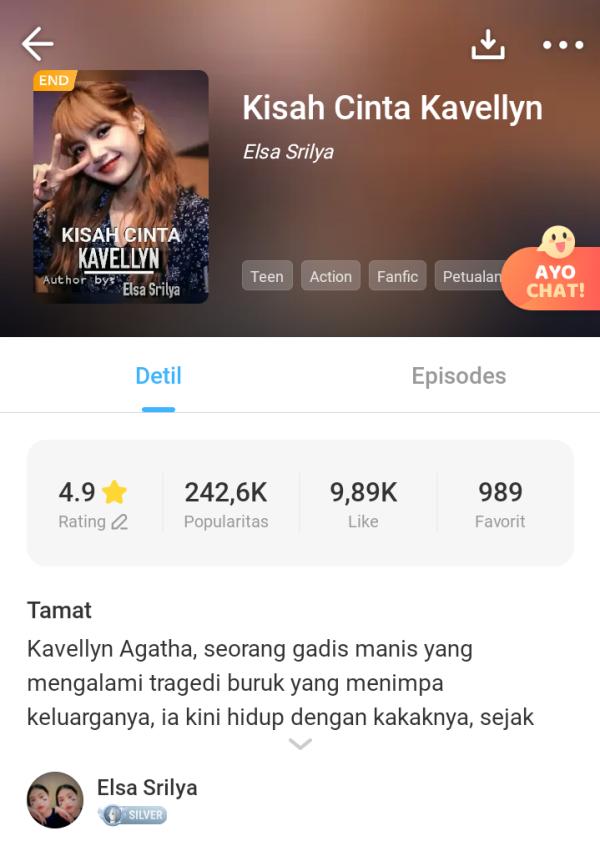Image resolution: width=600 pixels, height=851 pixels.
Task: Tap the Teen genre chip
Action: point(266,276)
